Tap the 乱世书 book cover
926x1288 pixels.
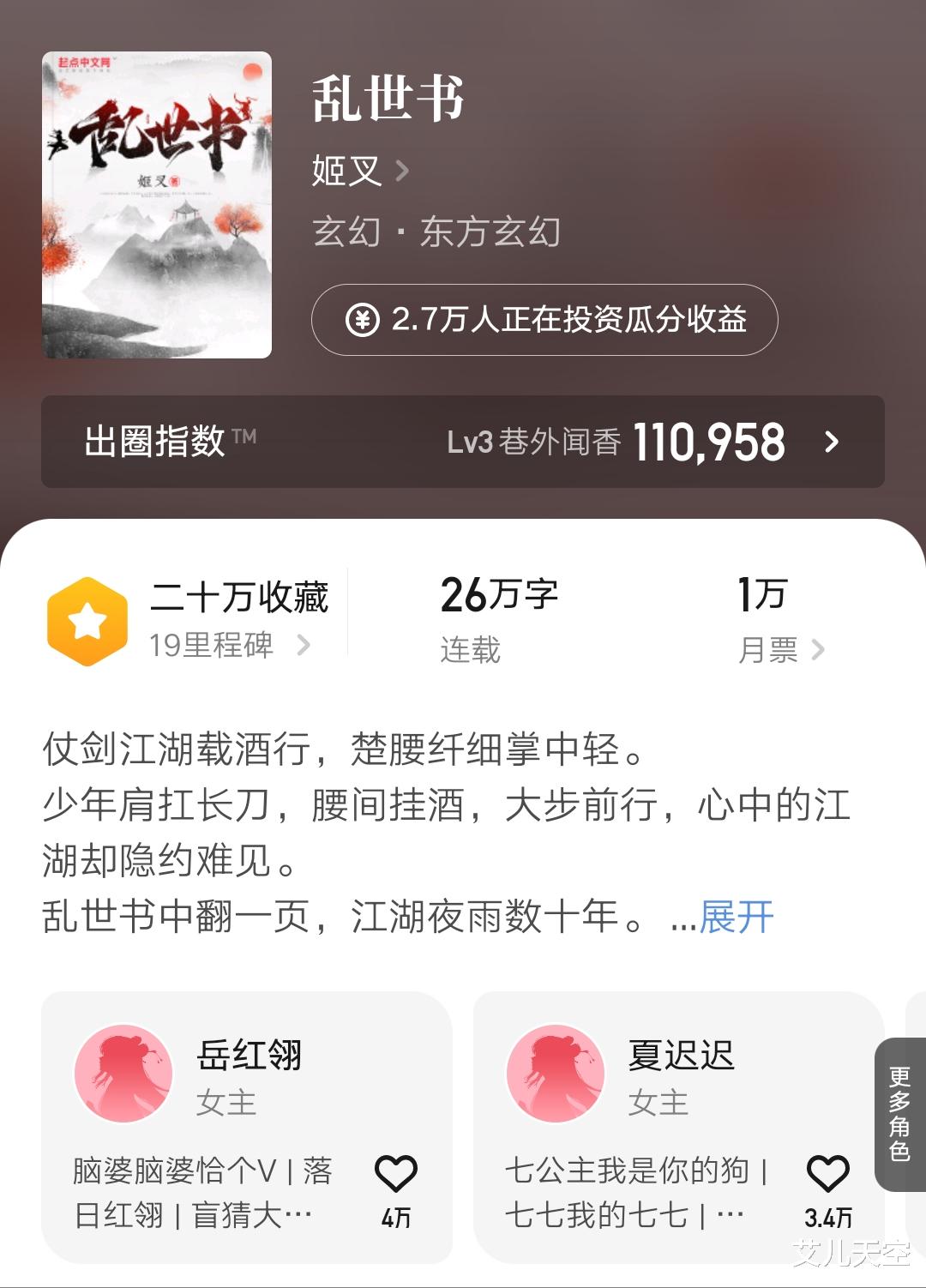pyautogui.click(x=157, y=205)
